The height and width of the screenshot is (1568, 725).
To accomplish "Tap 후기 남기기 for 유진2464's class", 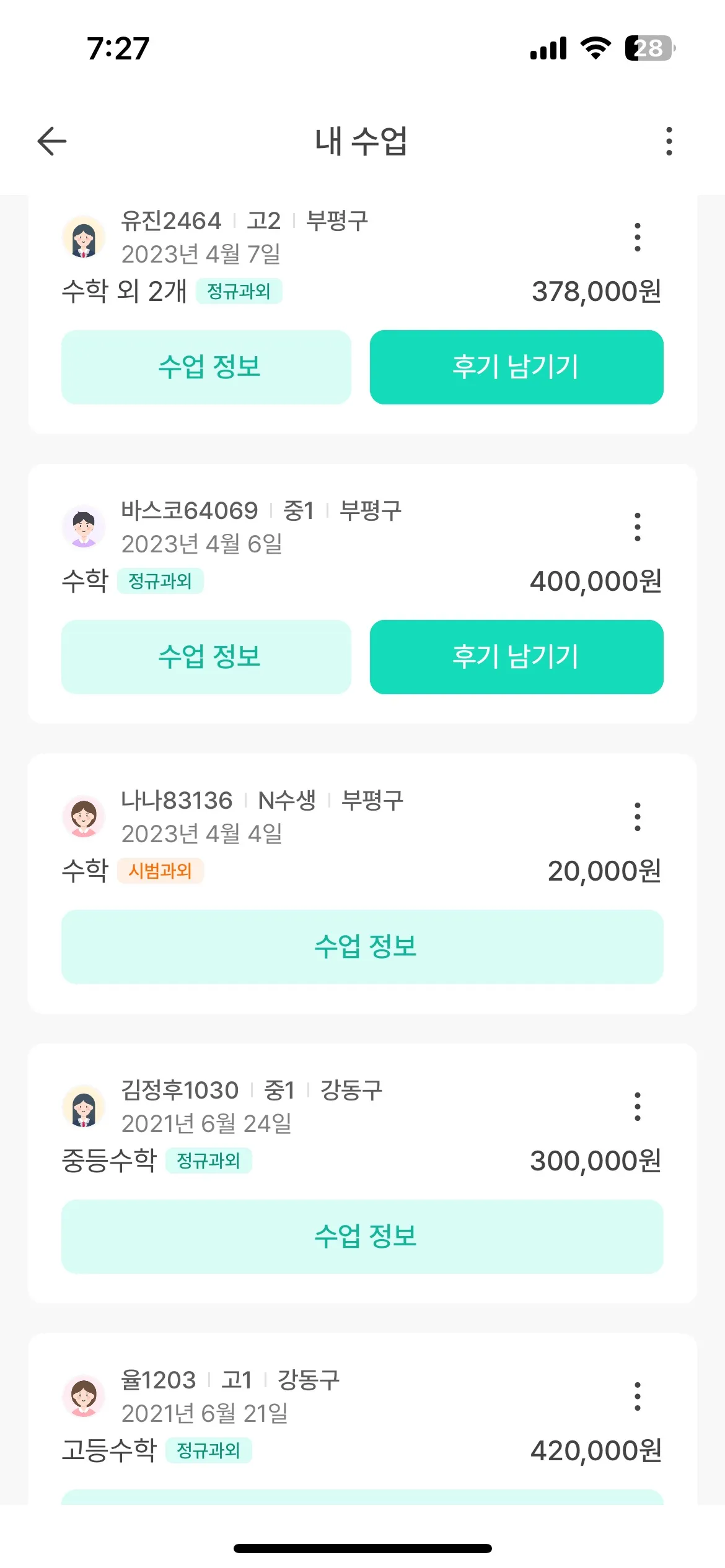I will (x=516, y=367).
